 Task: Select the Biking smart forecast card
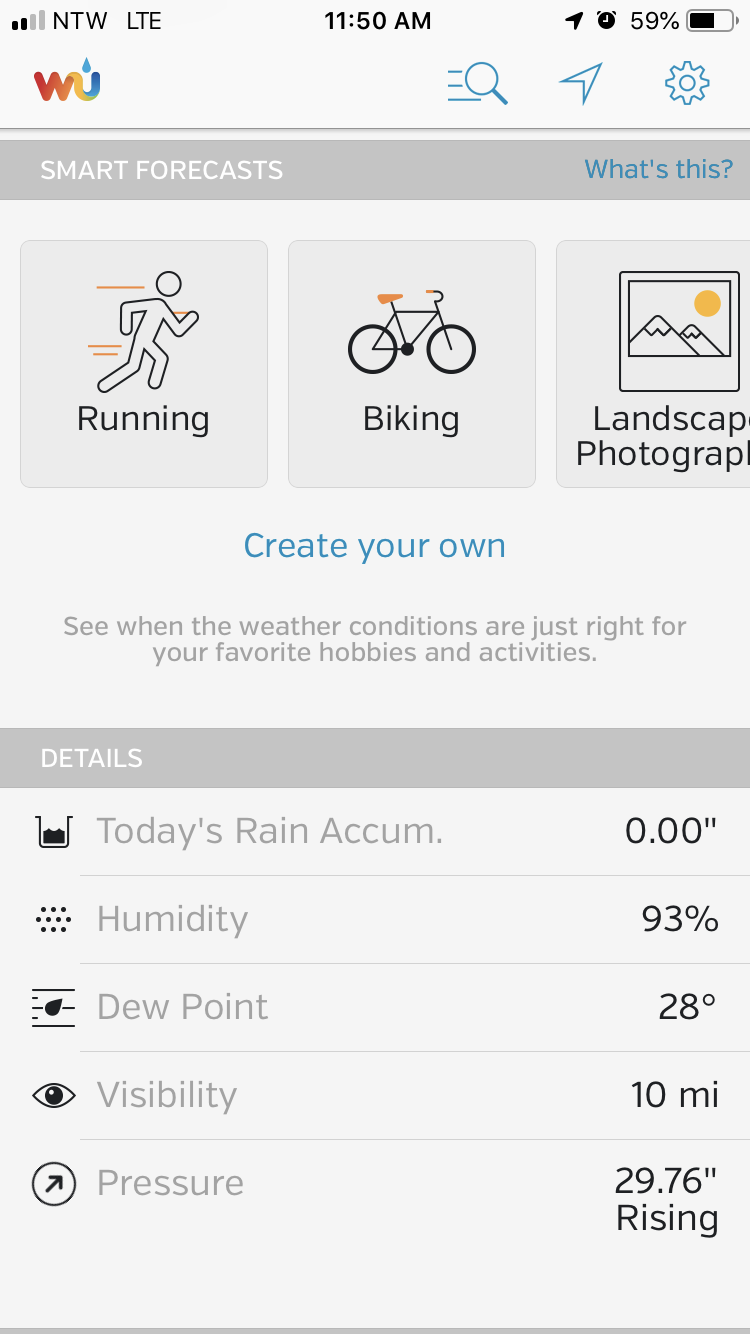tap(412, 364)
